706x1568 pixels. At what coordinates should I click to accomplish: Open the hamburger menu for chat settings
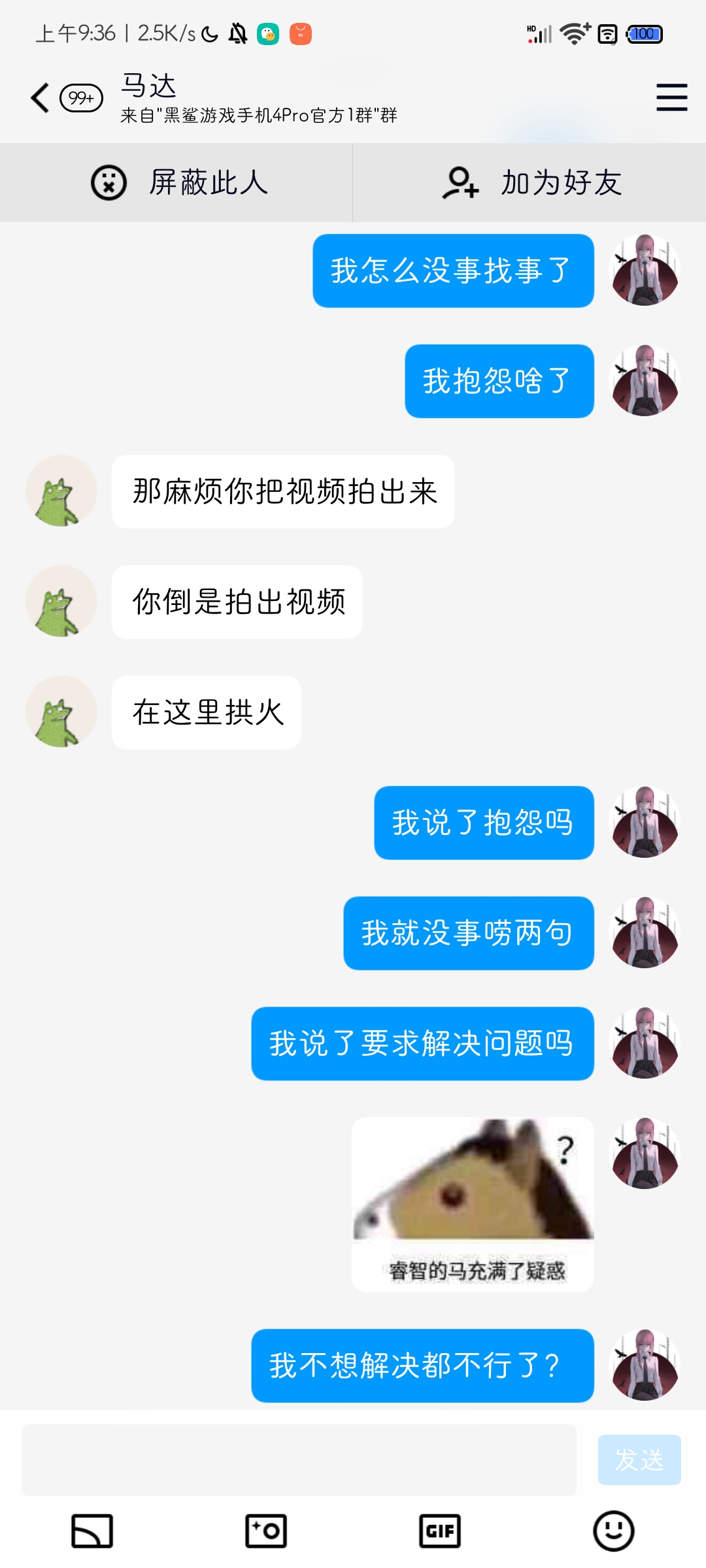tap(671, 98)
